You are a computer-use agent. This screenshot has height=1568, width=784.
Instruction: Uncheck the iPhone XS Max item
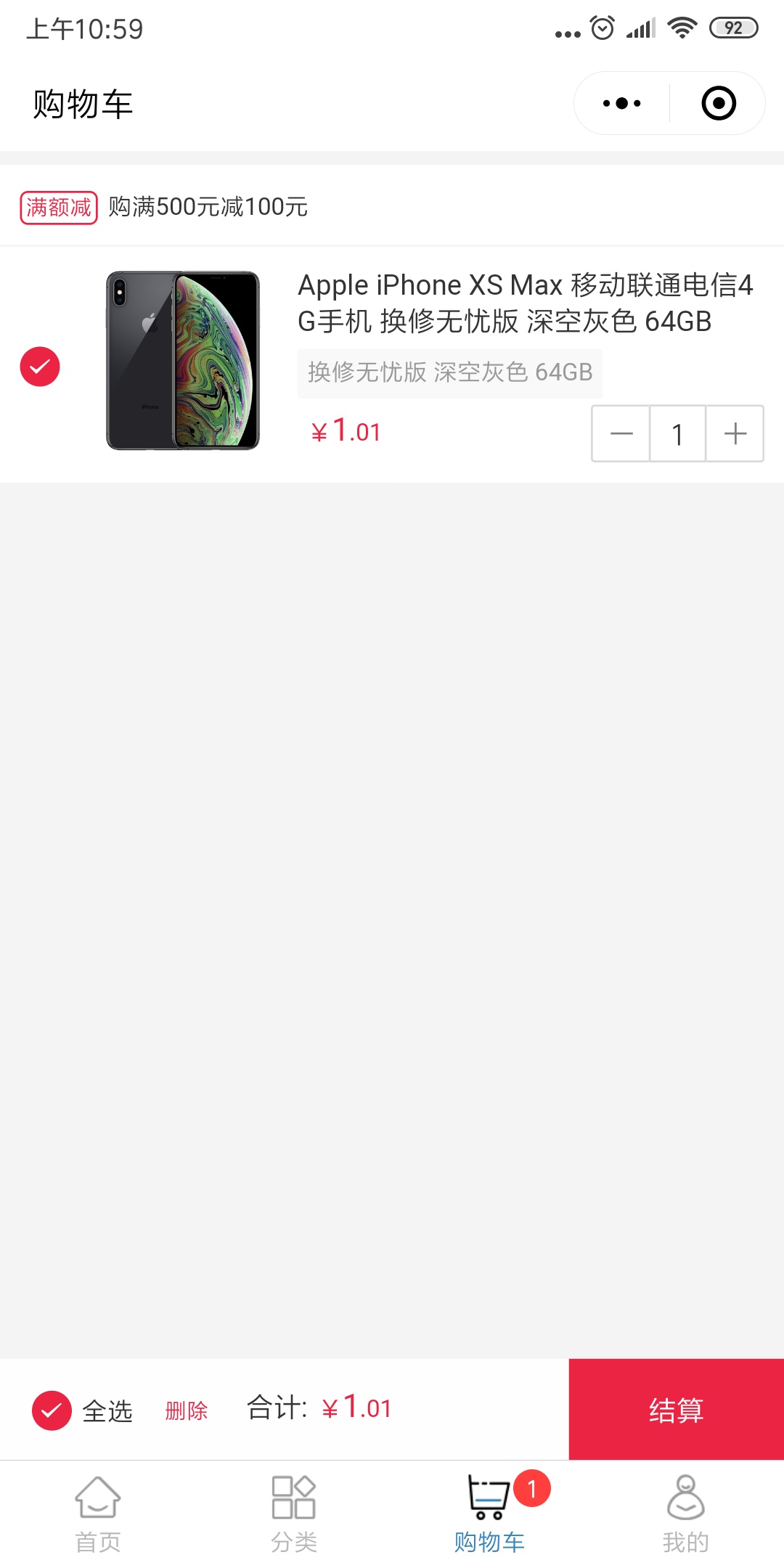click(40, 367)
